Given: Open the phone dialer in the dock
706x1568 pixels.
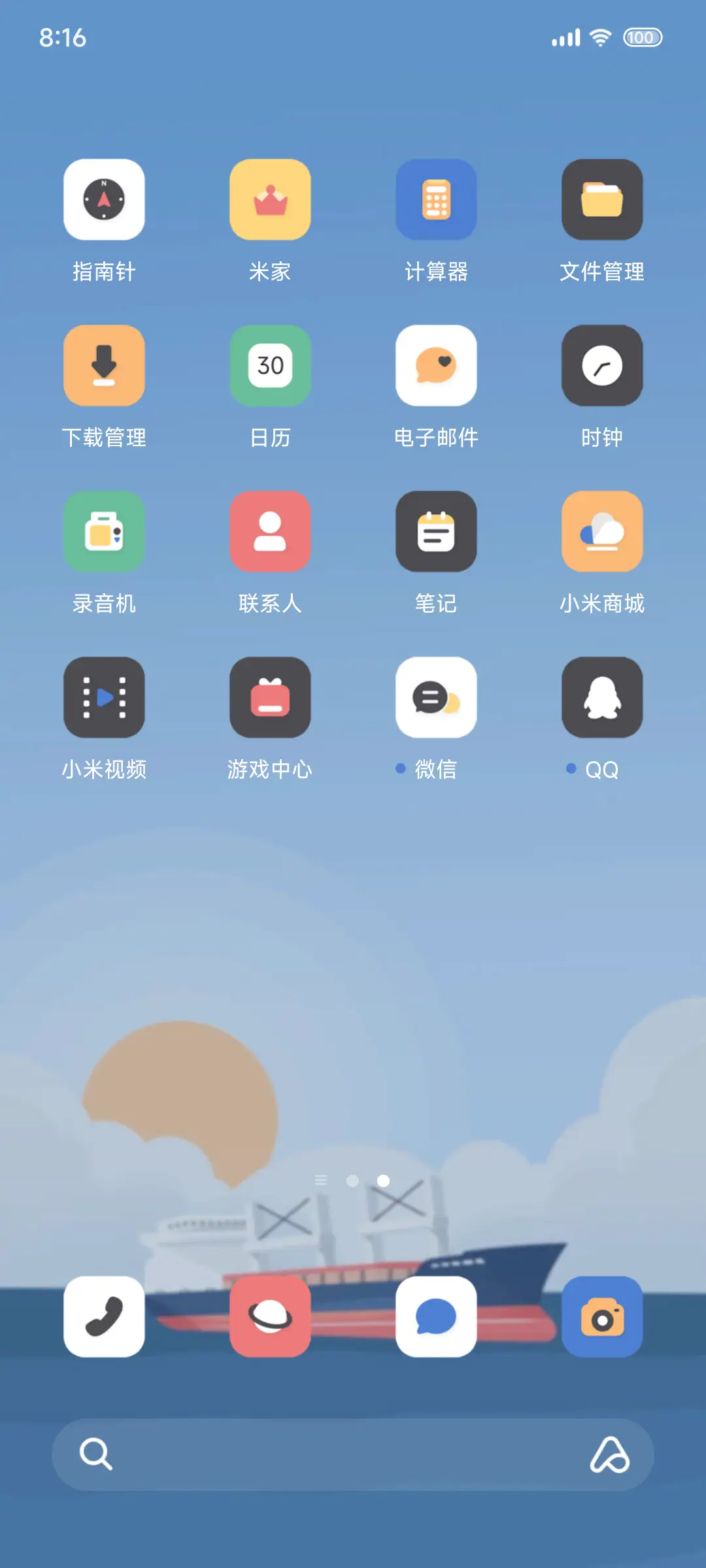Looking at the screenshot, I should click(104, 1315).
